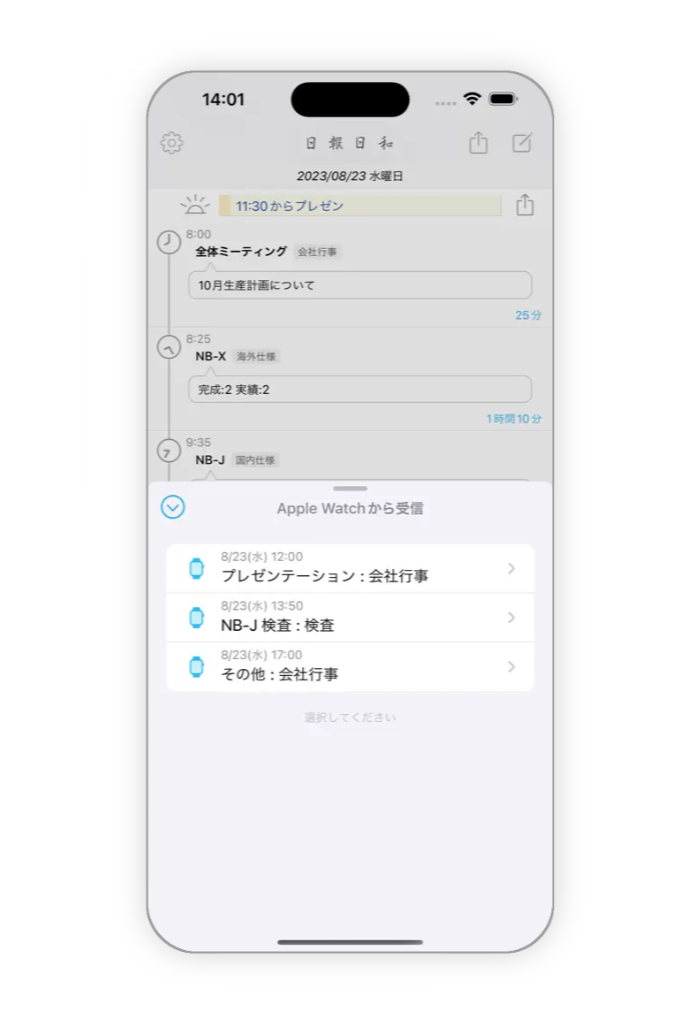Collapse the Apple Watch received sheet
The width and height of the screenshot is (700, 1024).
pyautogui.click(x=173, y=508)
